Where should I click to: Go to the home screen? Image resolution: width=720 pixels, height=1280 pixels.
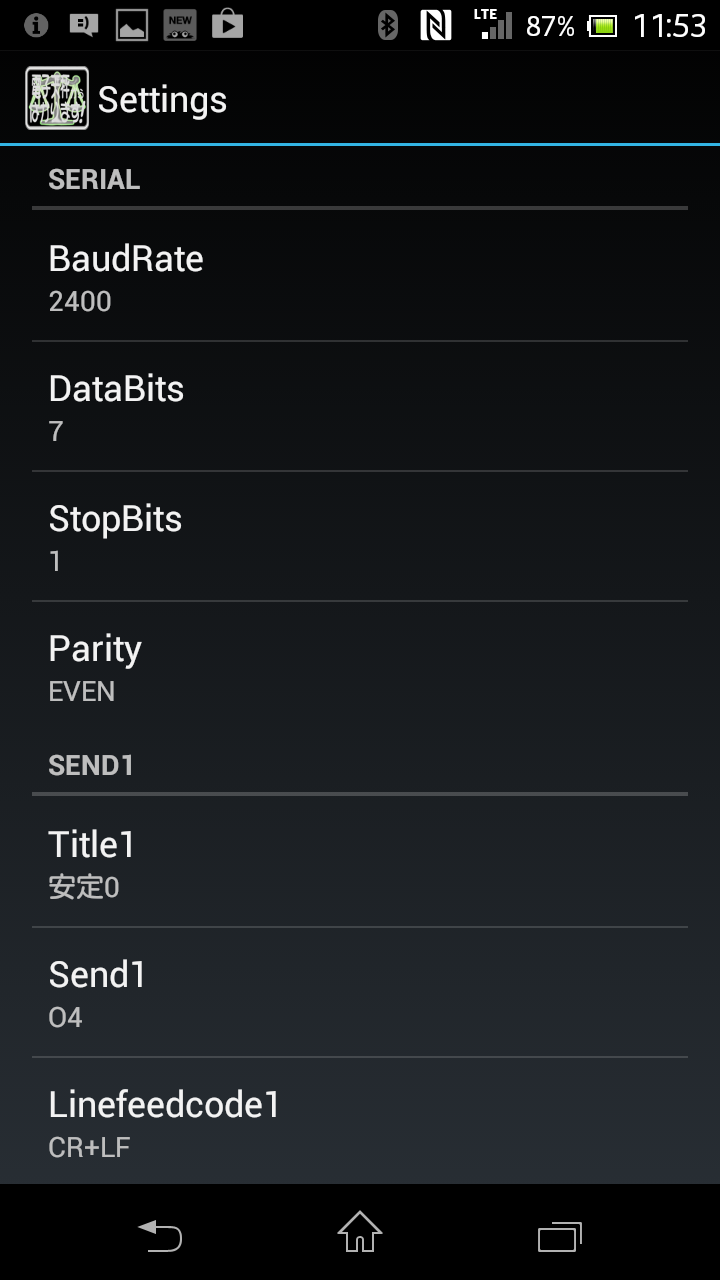[360, 1233]
